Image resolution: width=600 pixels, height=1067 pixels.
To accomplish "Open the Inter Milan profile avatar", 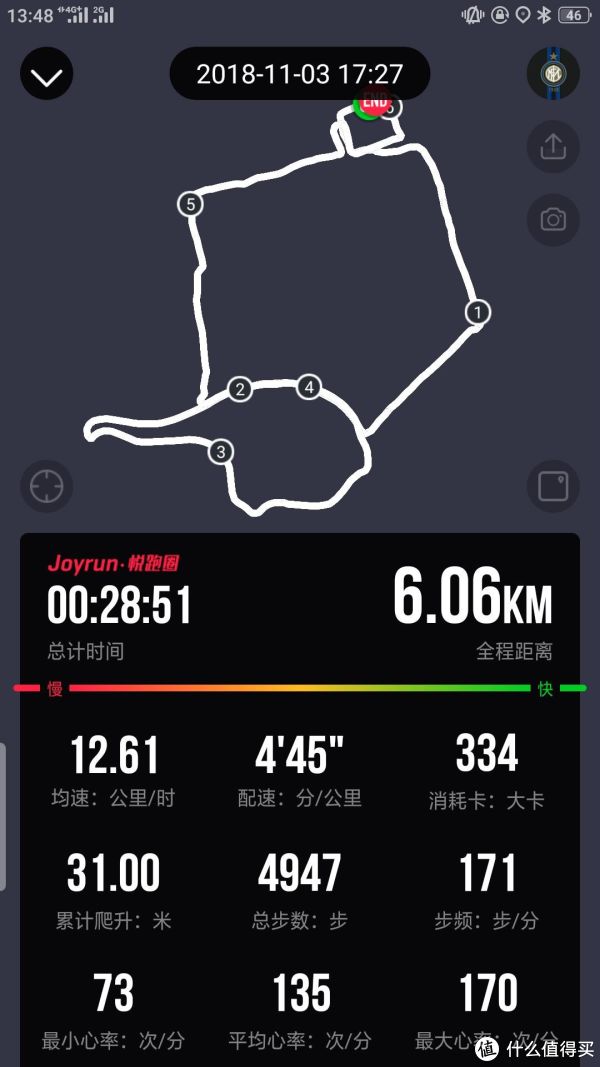I will [552, 74].
